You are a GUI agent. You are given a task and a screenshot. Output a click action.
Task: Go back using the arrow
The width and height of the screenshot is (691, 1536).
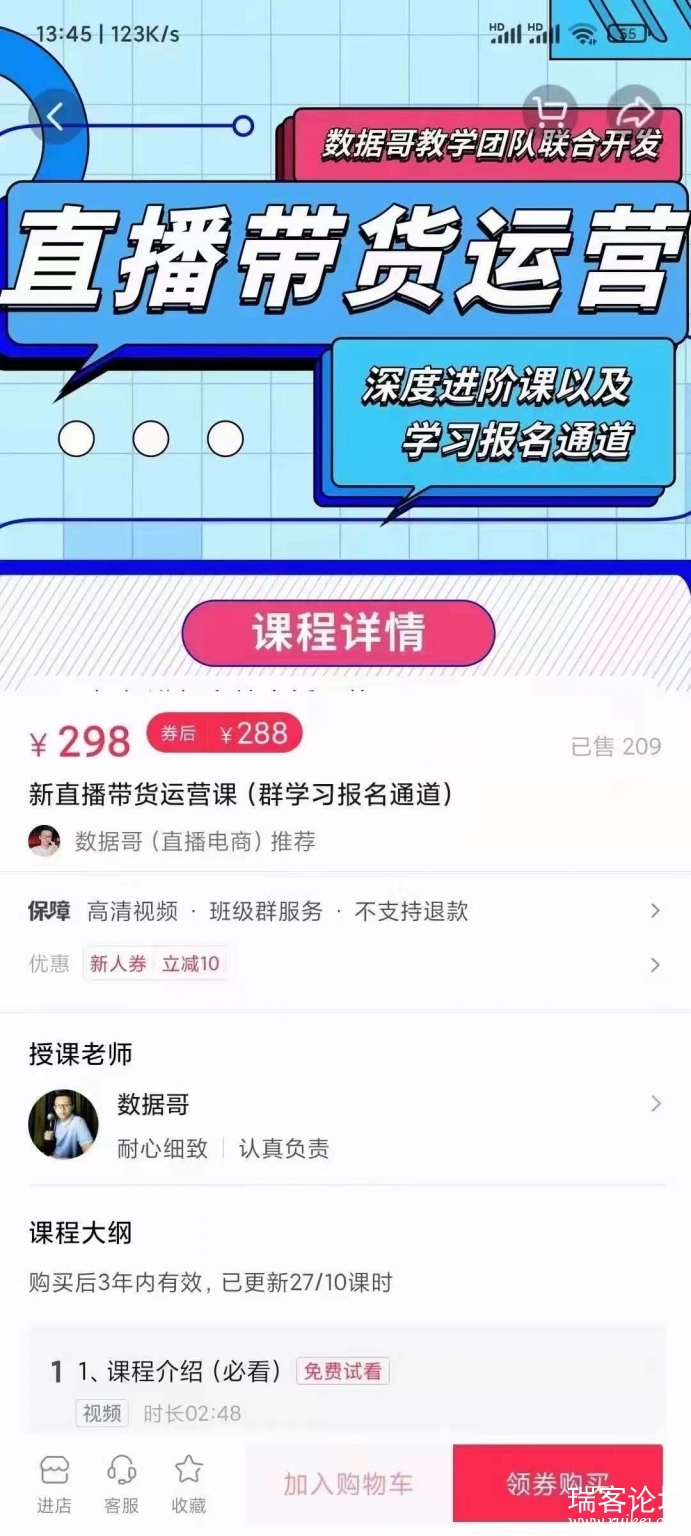[55, 117]
